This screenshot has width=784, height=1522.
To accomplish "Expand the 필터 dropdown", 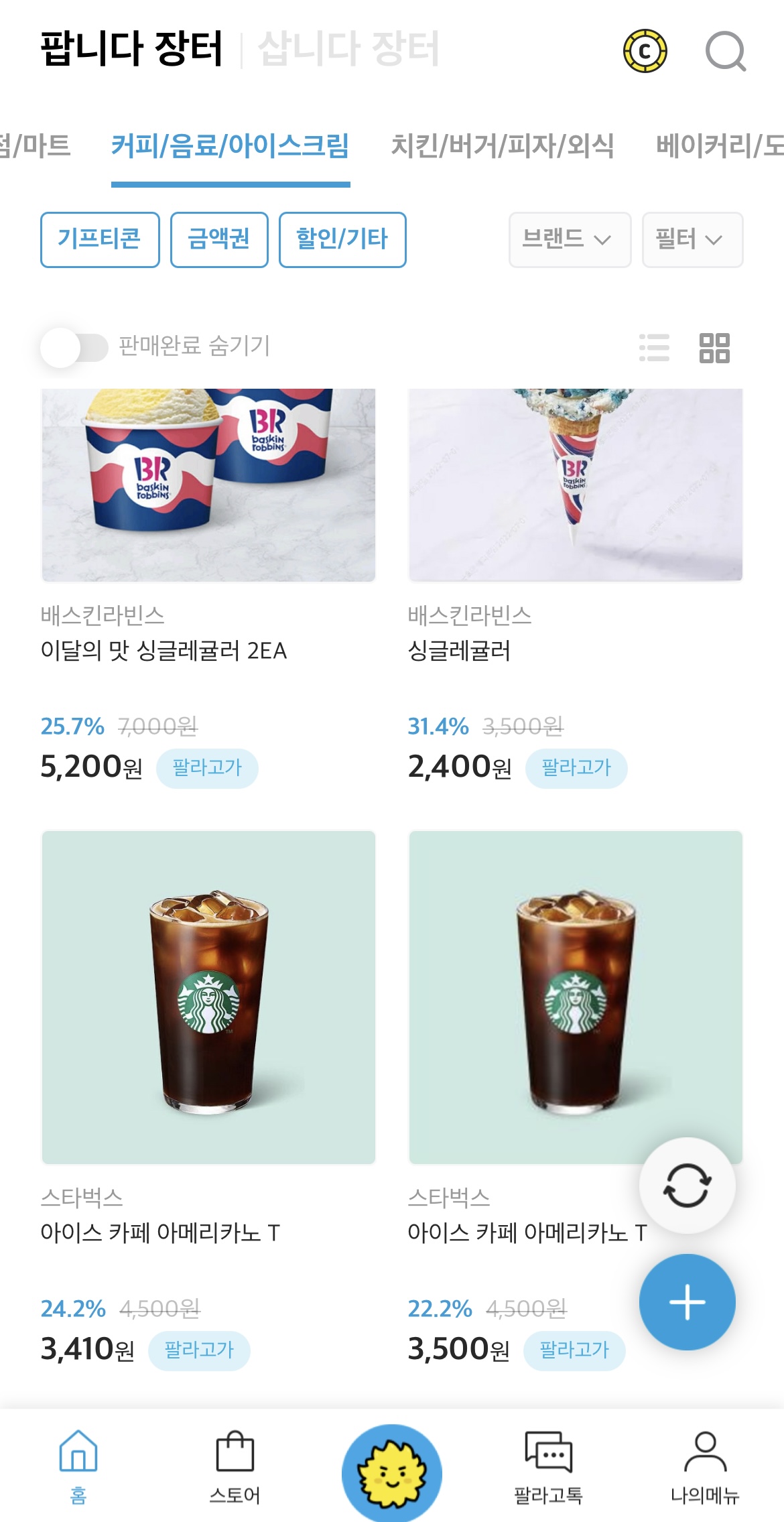I will (x=692, y=239).
